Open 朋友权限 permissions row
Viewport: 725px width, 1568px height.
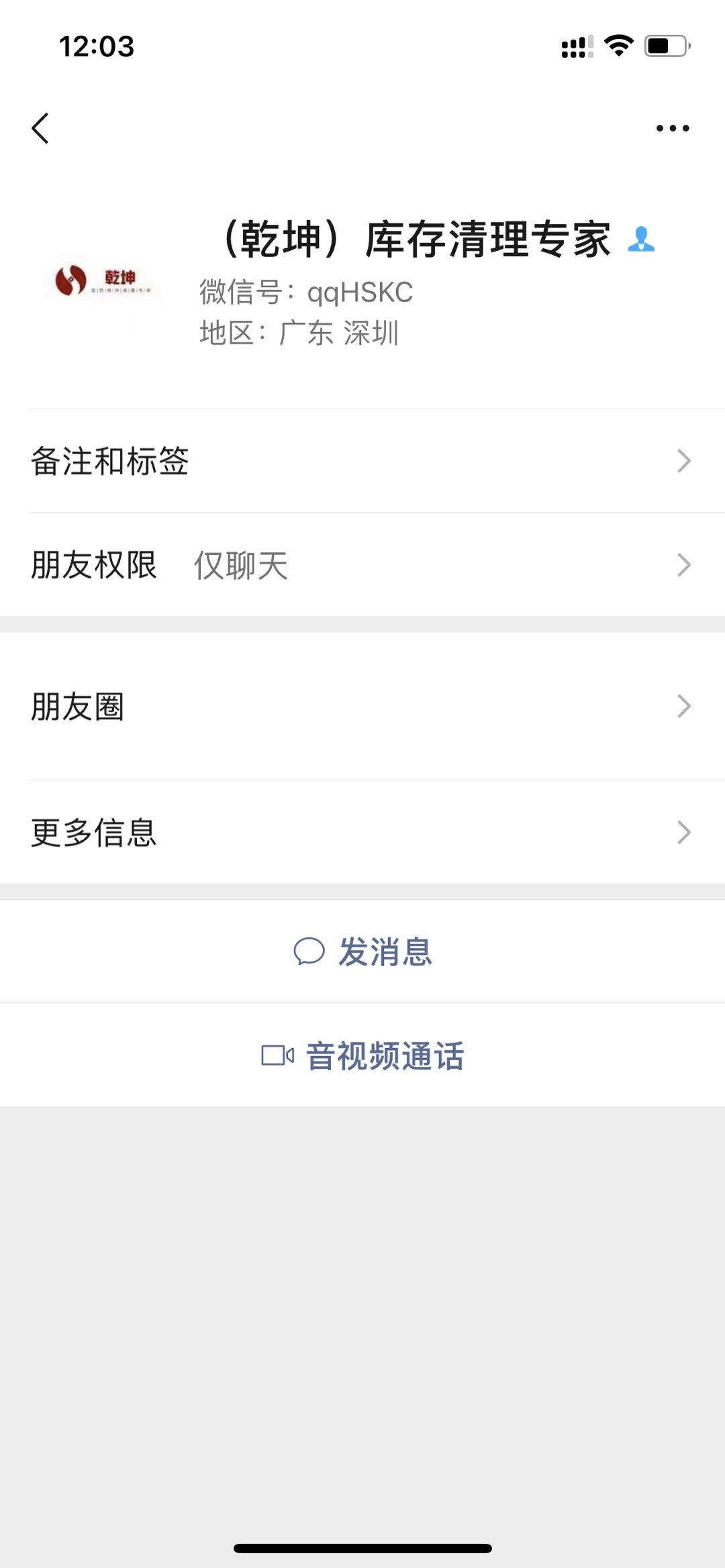click(362, 565)
